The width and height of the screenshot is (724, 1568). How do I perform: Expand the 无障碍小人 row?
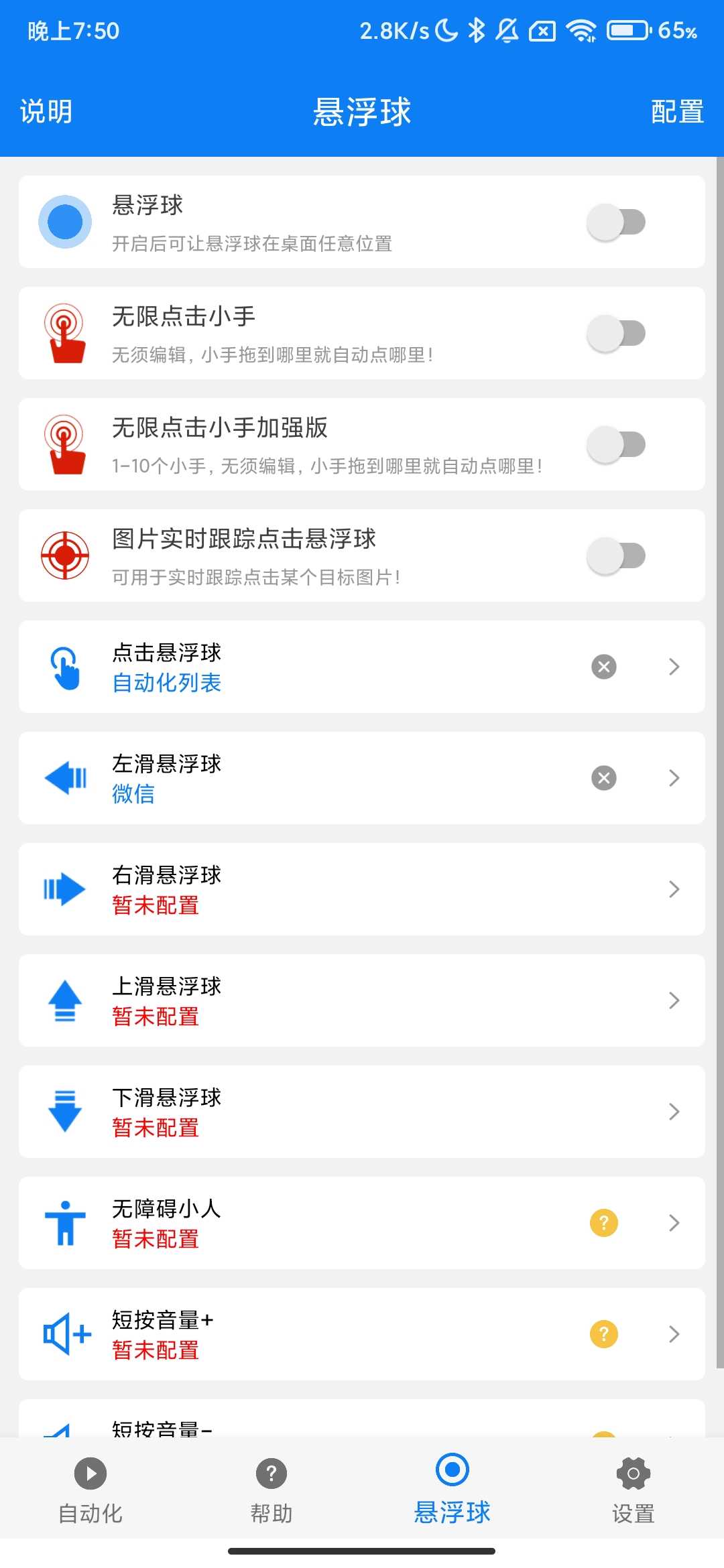pyautogui.click(x=674, y=1223)
